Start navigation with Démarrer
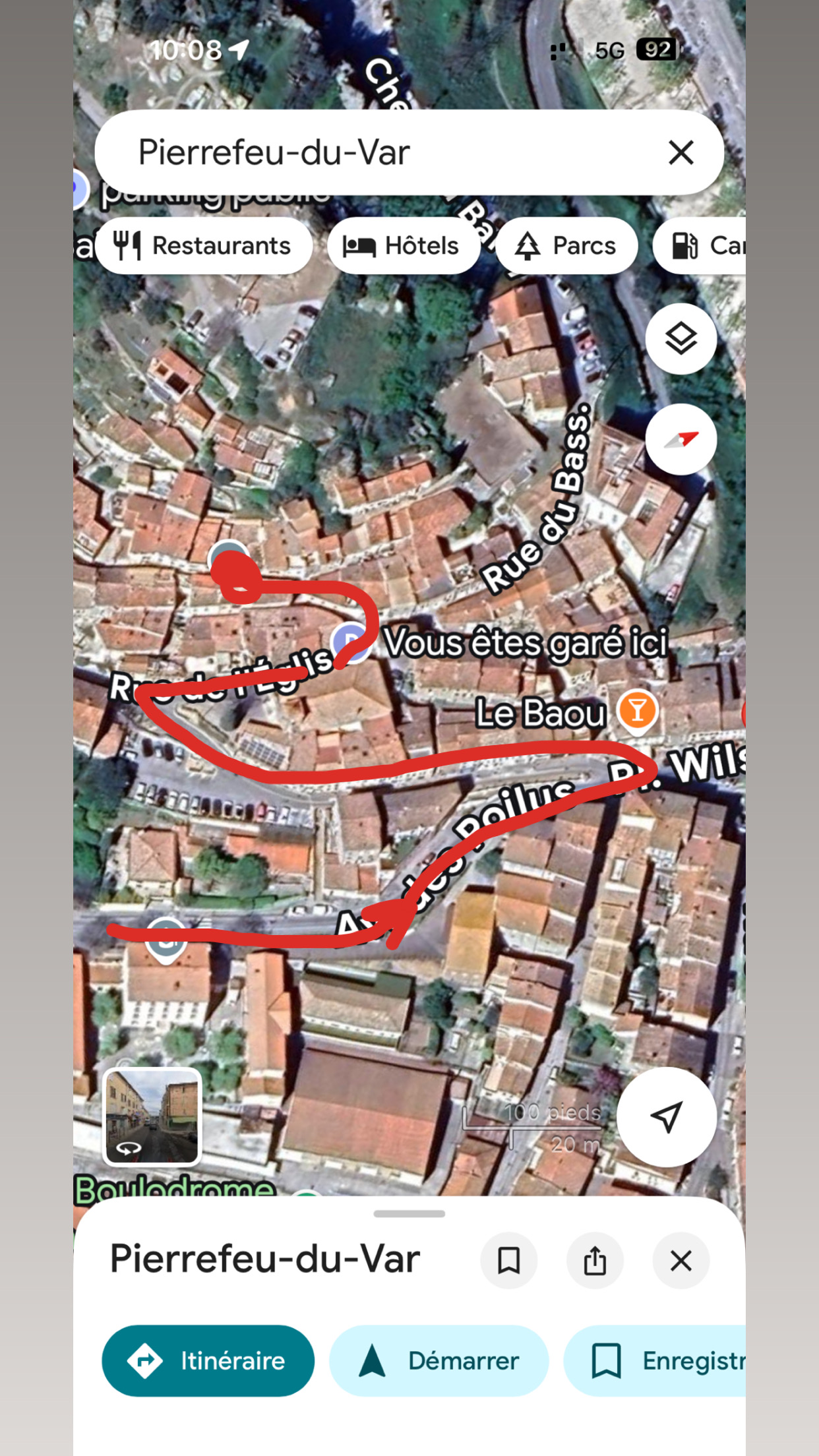This screenshot has width=819, height=1456. 439,1360
